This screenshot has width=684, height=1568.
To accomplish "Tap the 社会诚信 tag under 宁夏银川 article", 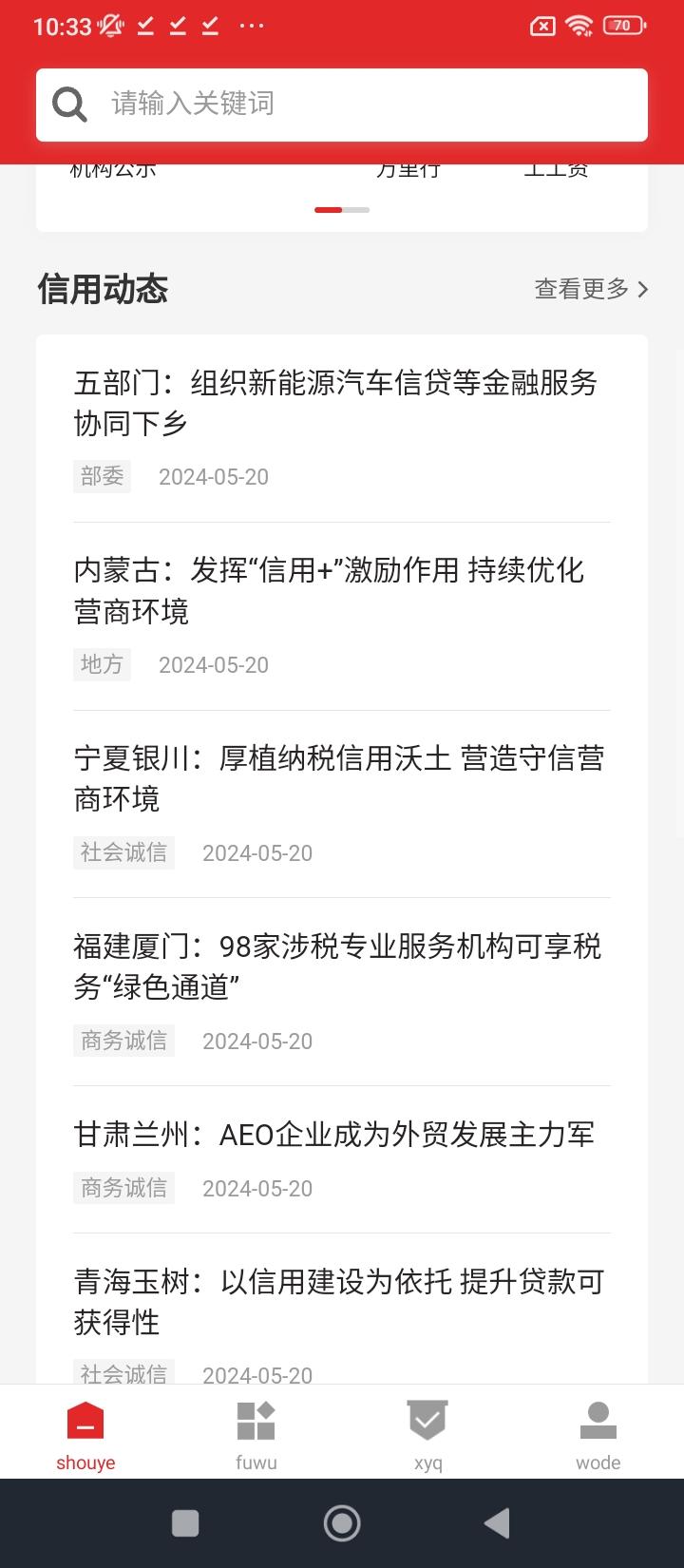I will coord(123,852).
